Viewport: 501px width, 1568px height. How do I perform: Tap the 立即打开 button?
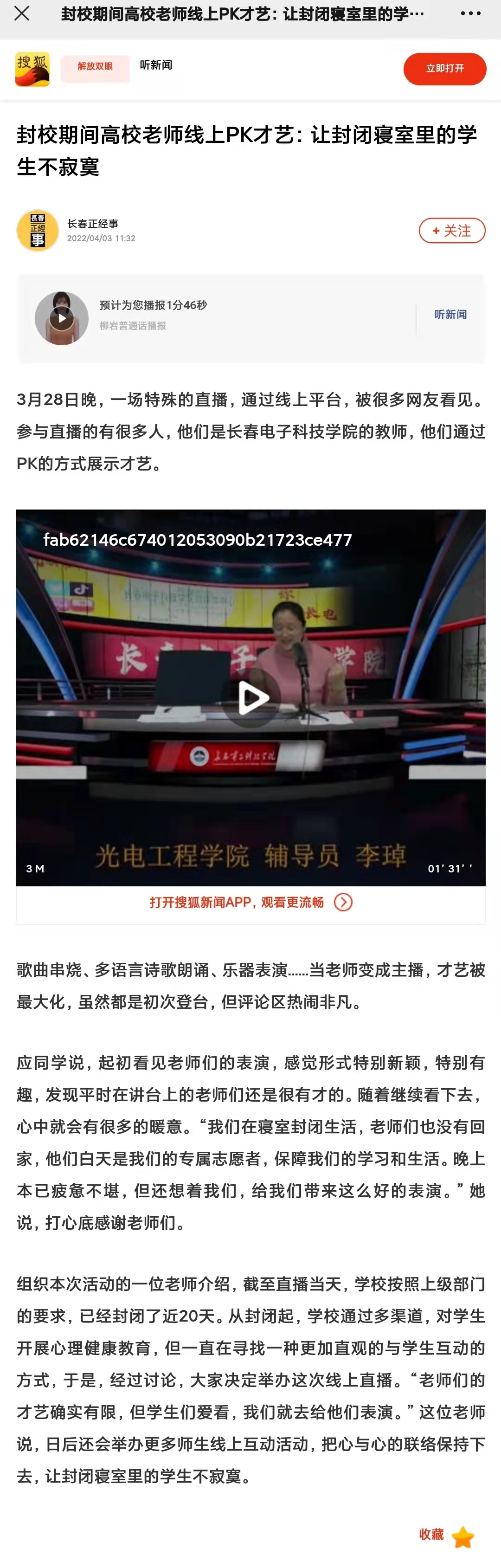tap(444, 69)
